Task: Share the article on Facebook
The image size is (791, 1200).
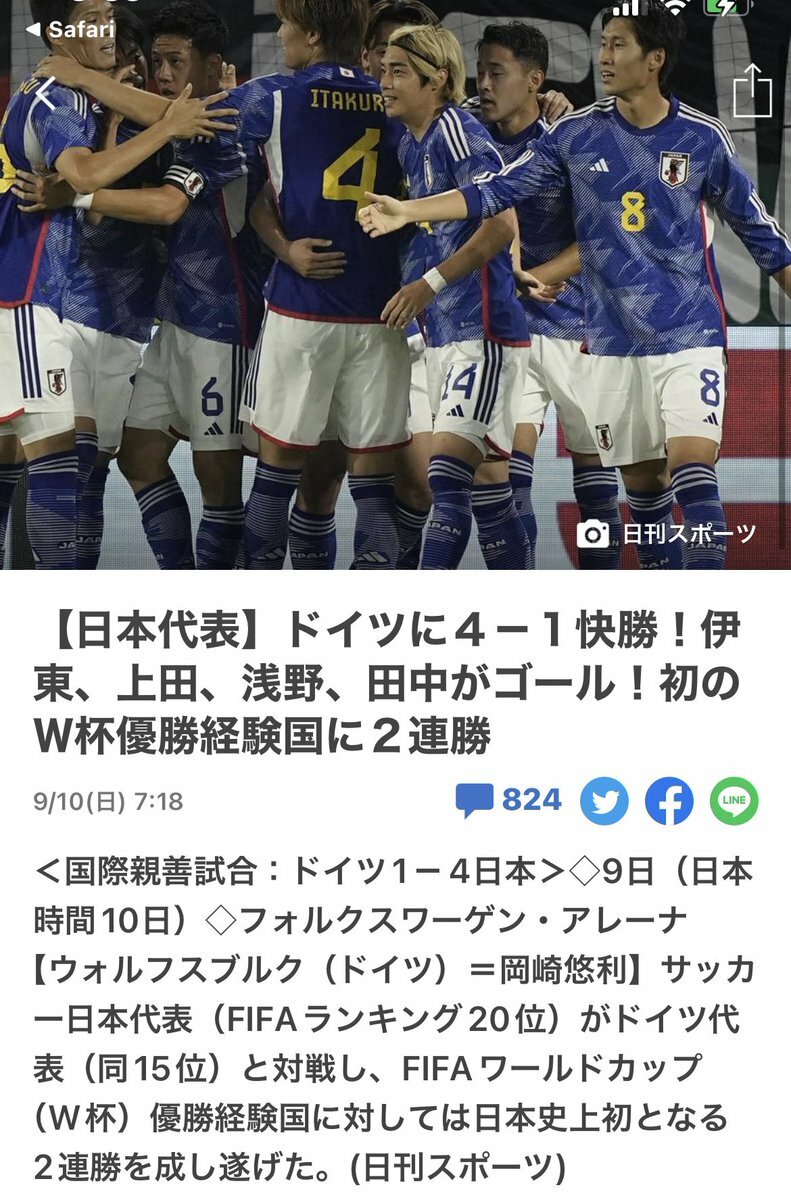Action: click(669, 801)
